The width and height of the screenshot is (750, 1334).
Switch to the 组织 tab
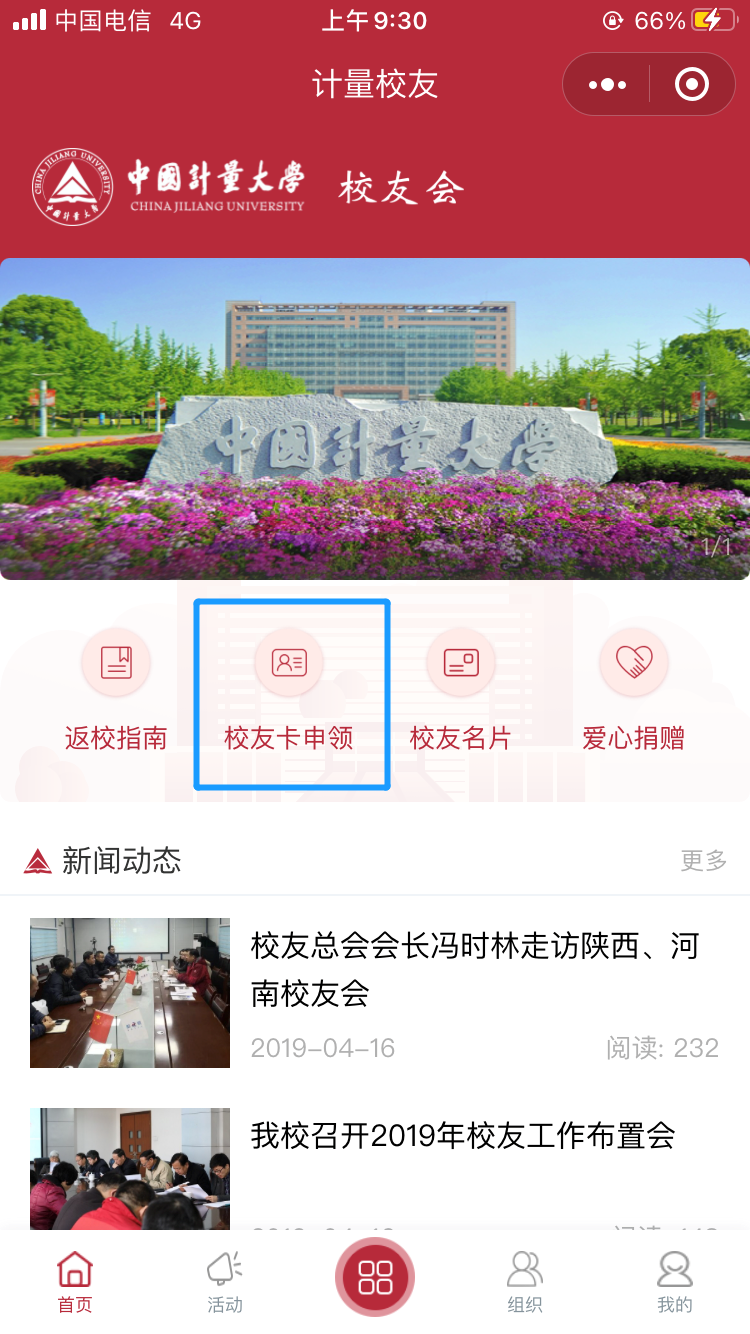tap(525, 1282)
